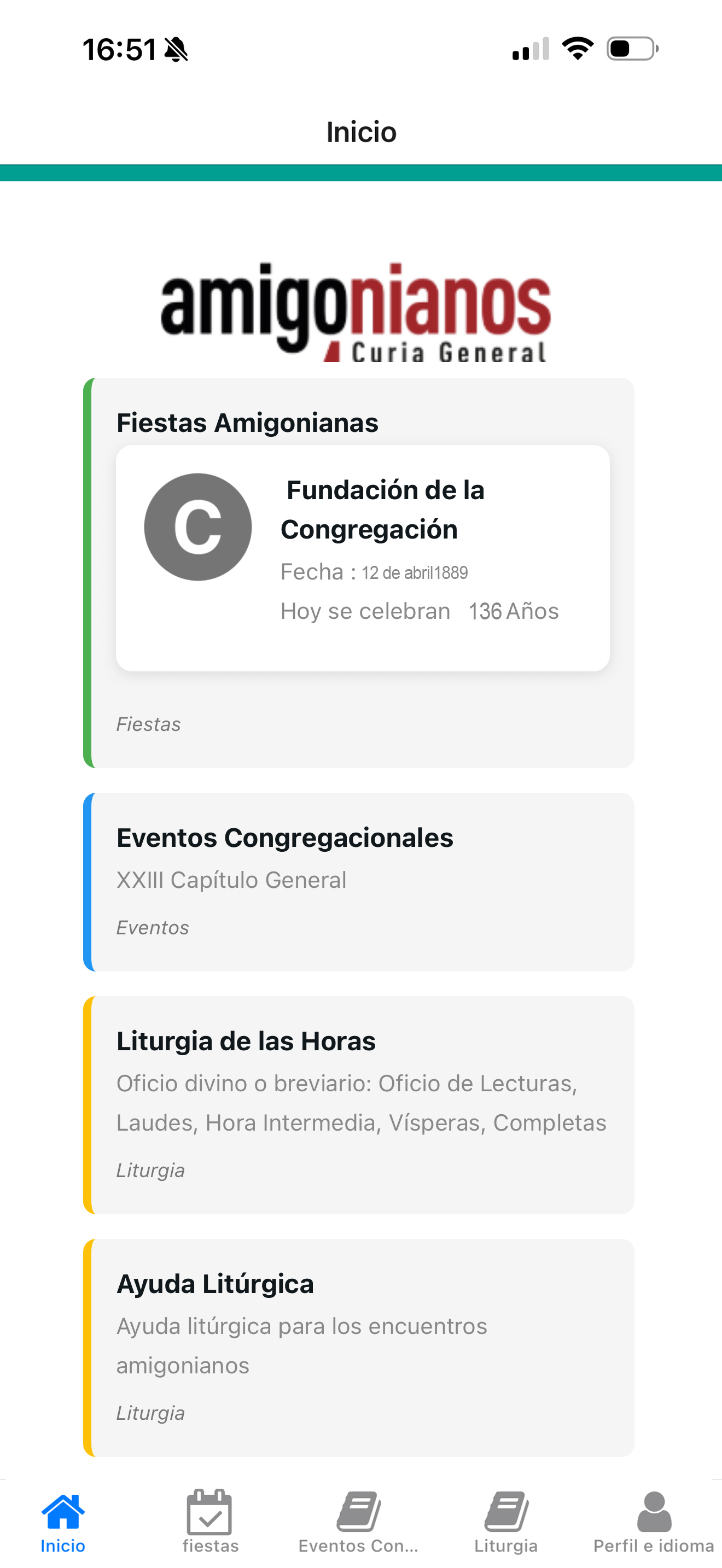Tap the Wi-Fi indicator in status bar
722x1568 pixels.
pyautogui.click(x=578, y=50)
